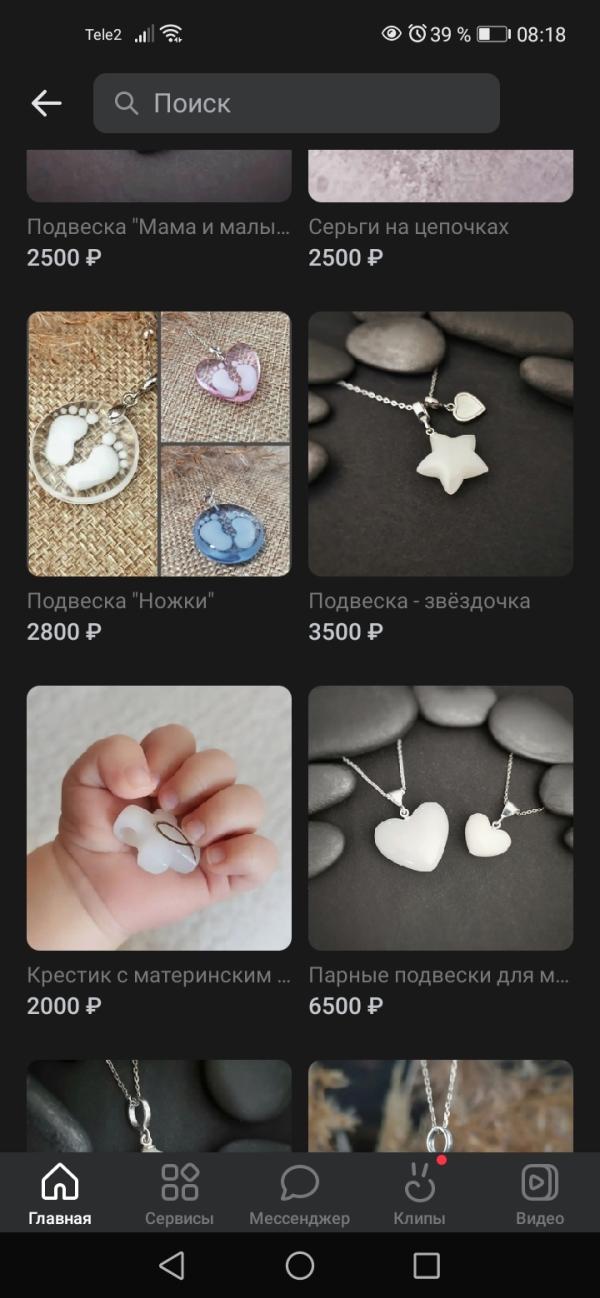Open the Сервисы tab
Image resolution: width=600 pixels, height=1298 pixels.
[x=180, y=1194]
